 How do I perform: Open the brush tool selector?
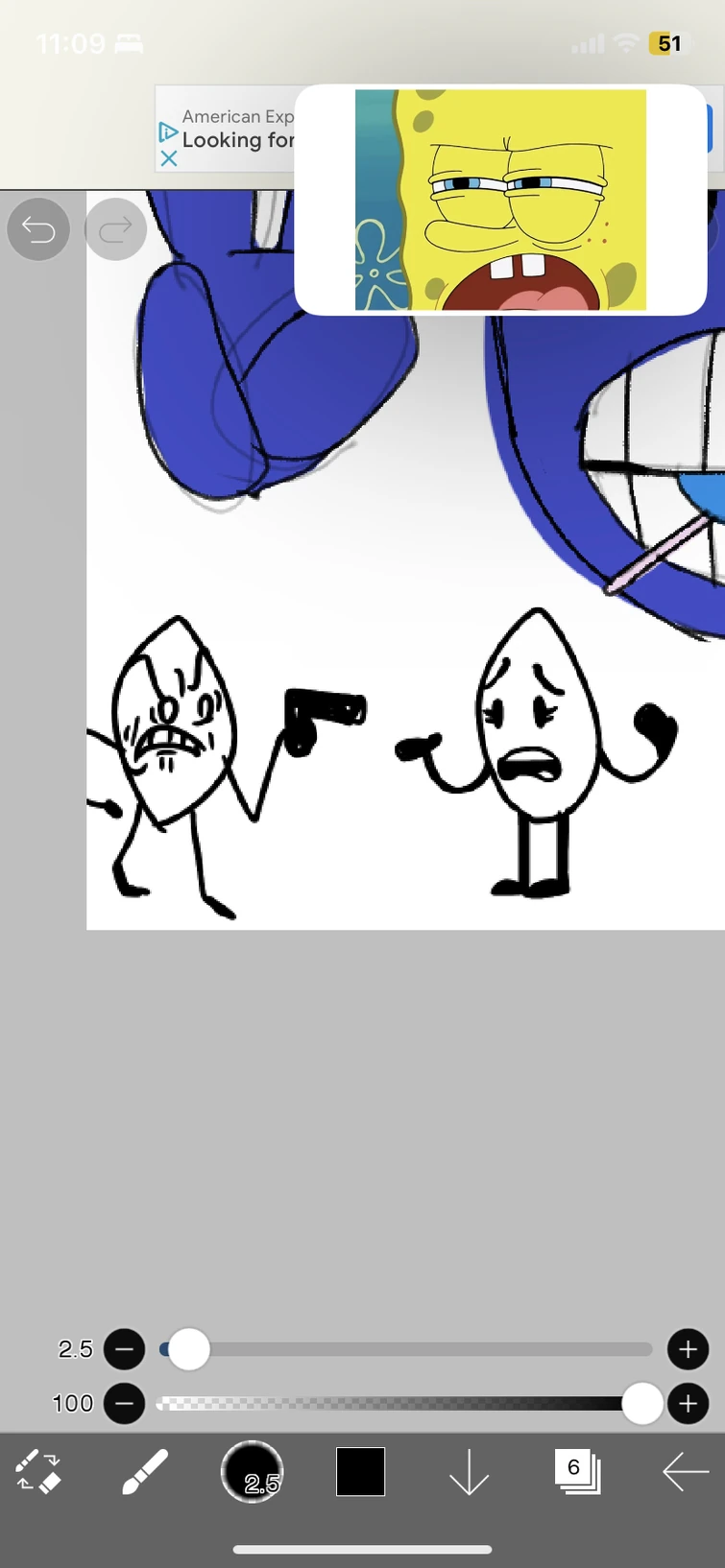[145, 1471]
